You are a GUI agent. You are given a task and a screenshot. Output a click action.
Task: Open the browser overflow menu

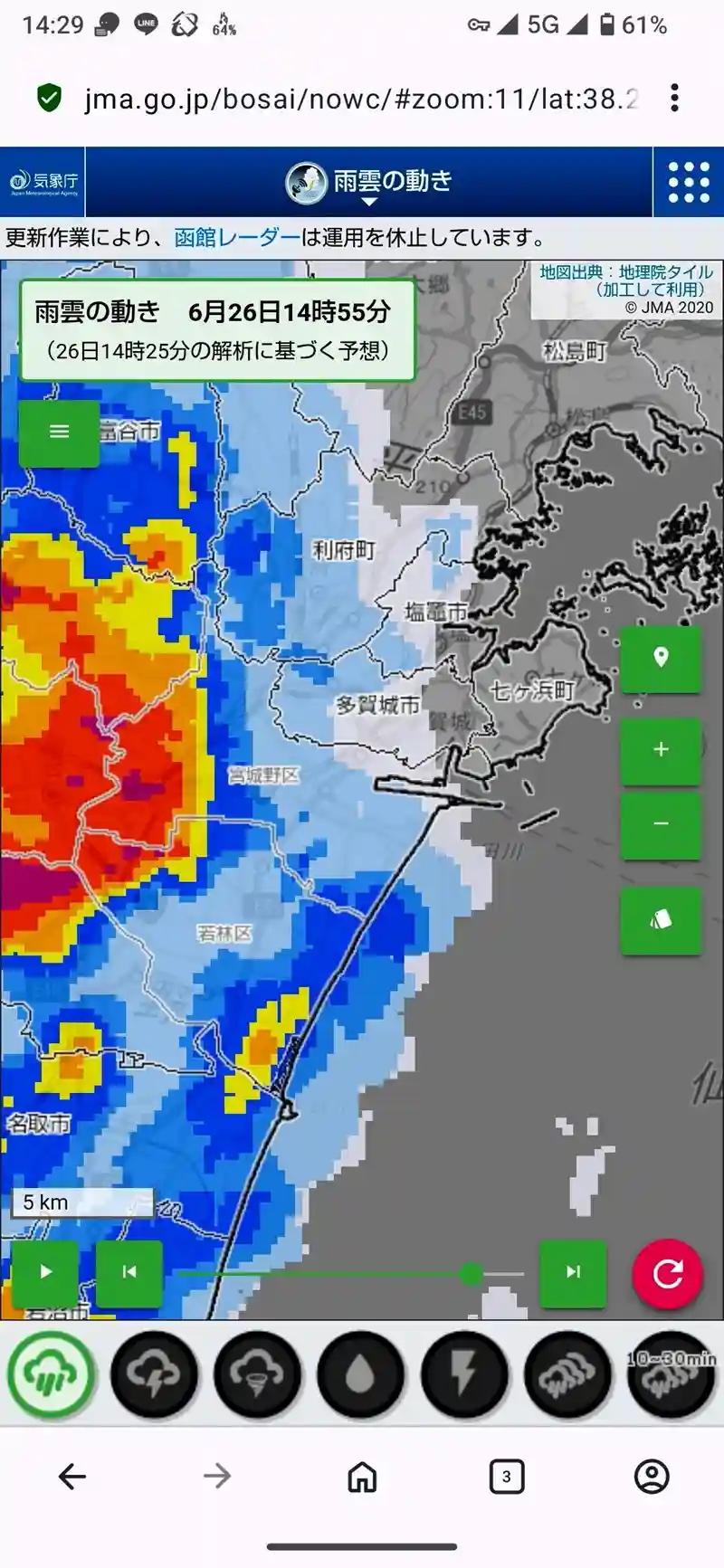point(674,98)
